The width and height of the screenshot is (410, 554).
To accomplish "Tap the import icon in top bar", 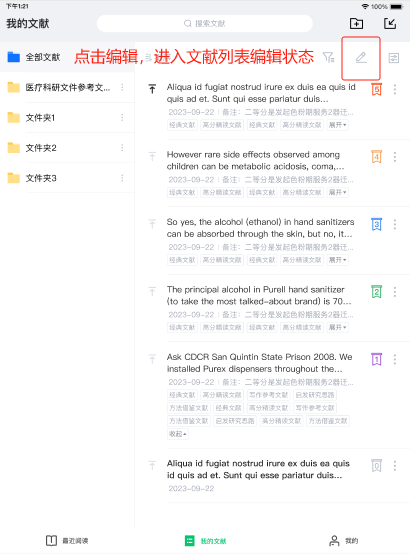I will [390, 24].
